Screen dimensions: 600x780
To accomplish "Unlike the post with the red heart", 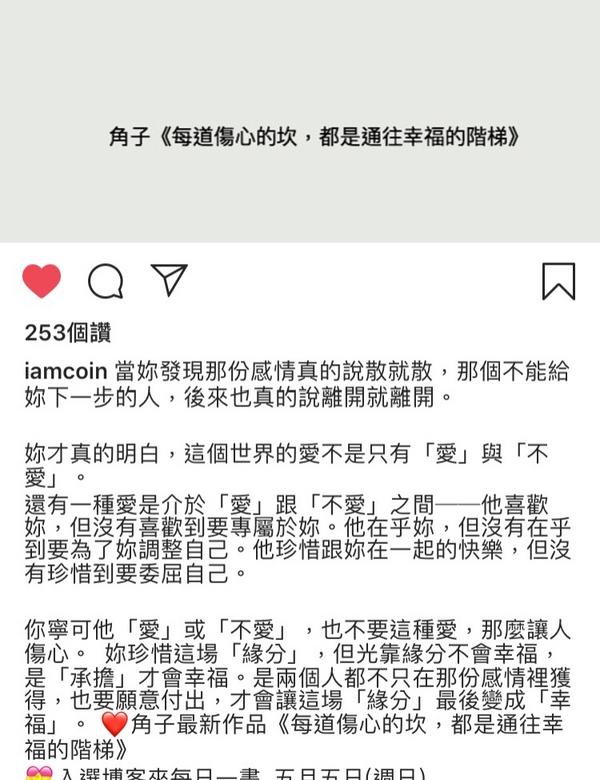I will (x=41, y=281).
